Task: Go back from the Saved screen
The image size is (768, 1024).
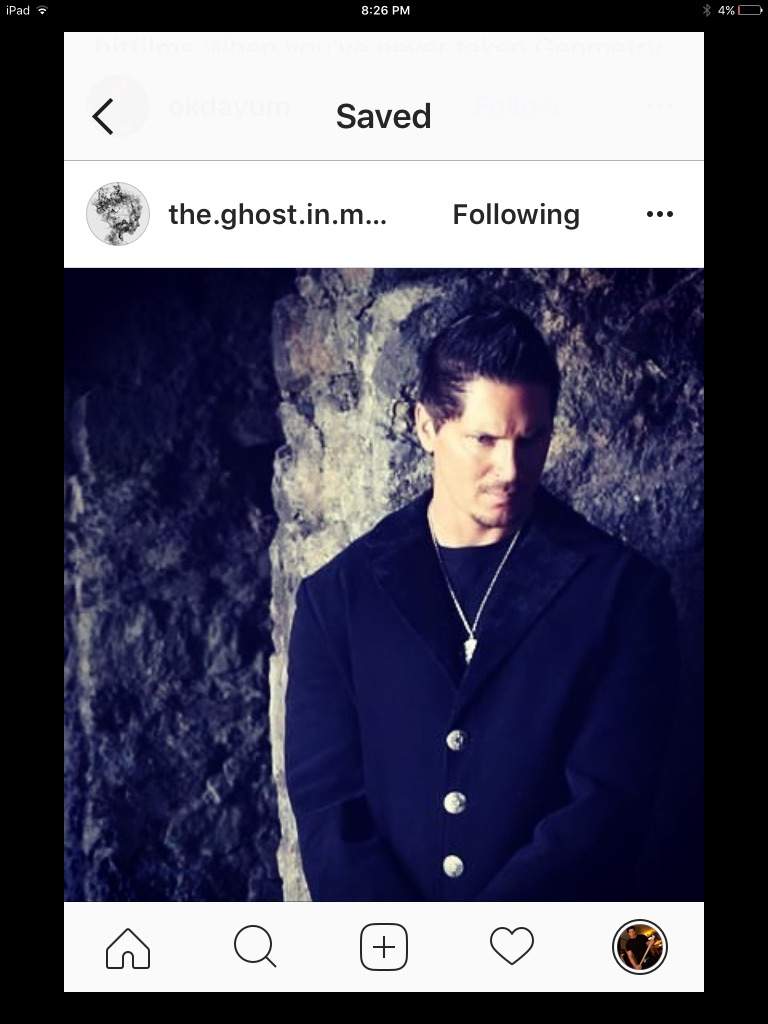Action: click(x=103, y=117)
